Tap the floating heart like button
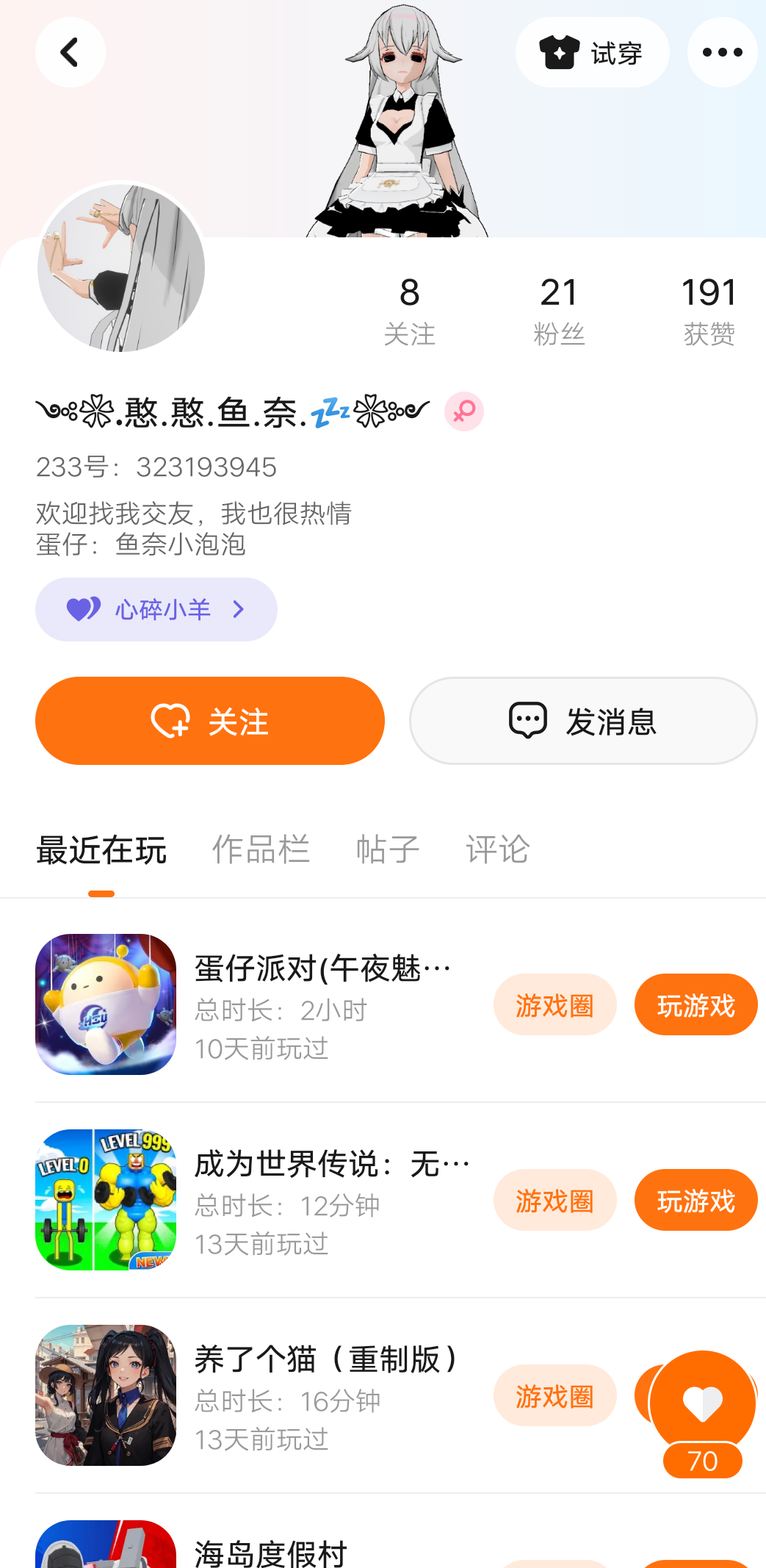Screen dimensions: 766x1568 tap(703, 1404)
